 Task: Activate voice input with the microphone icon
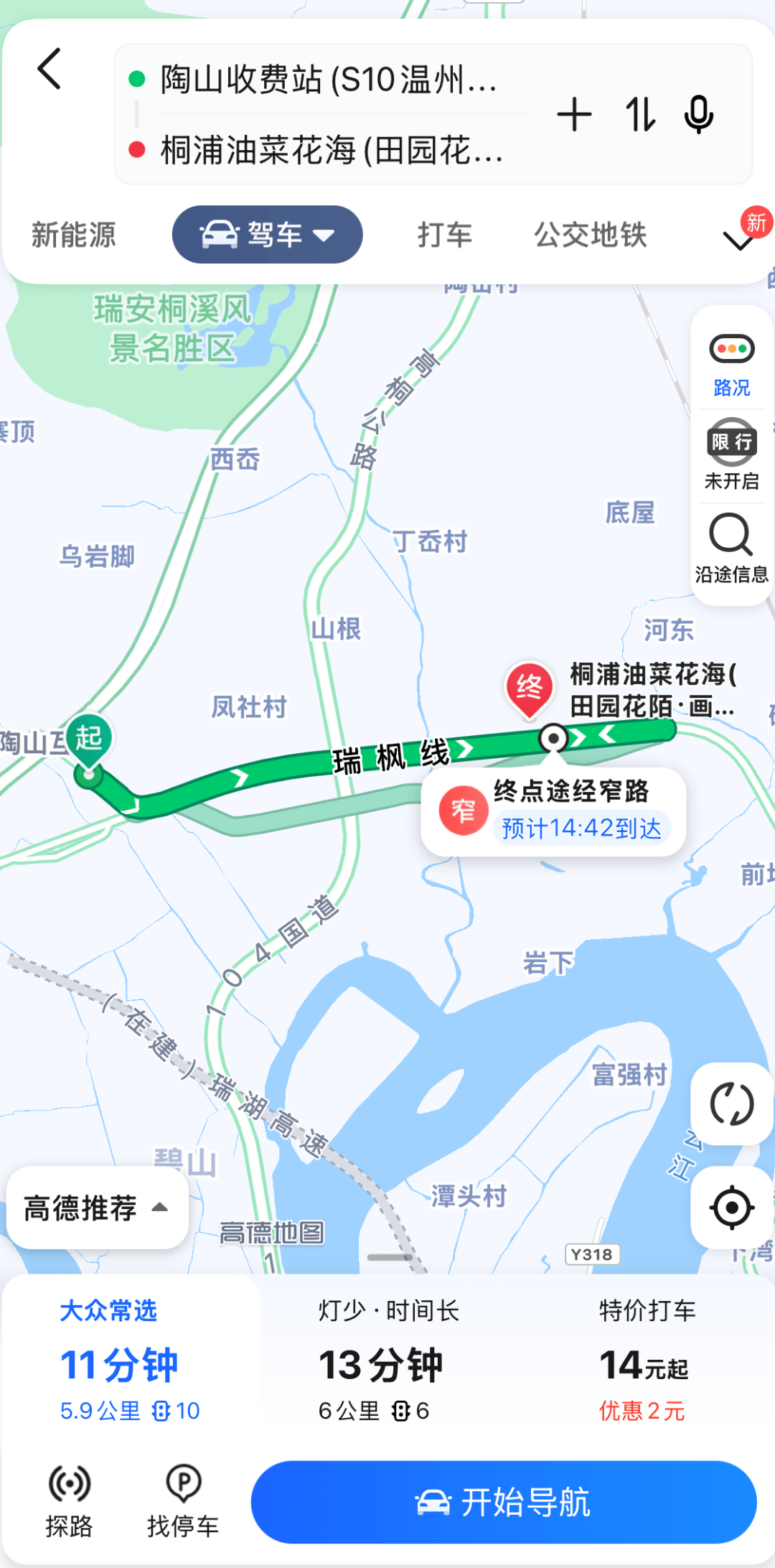[x=697, y=115]
